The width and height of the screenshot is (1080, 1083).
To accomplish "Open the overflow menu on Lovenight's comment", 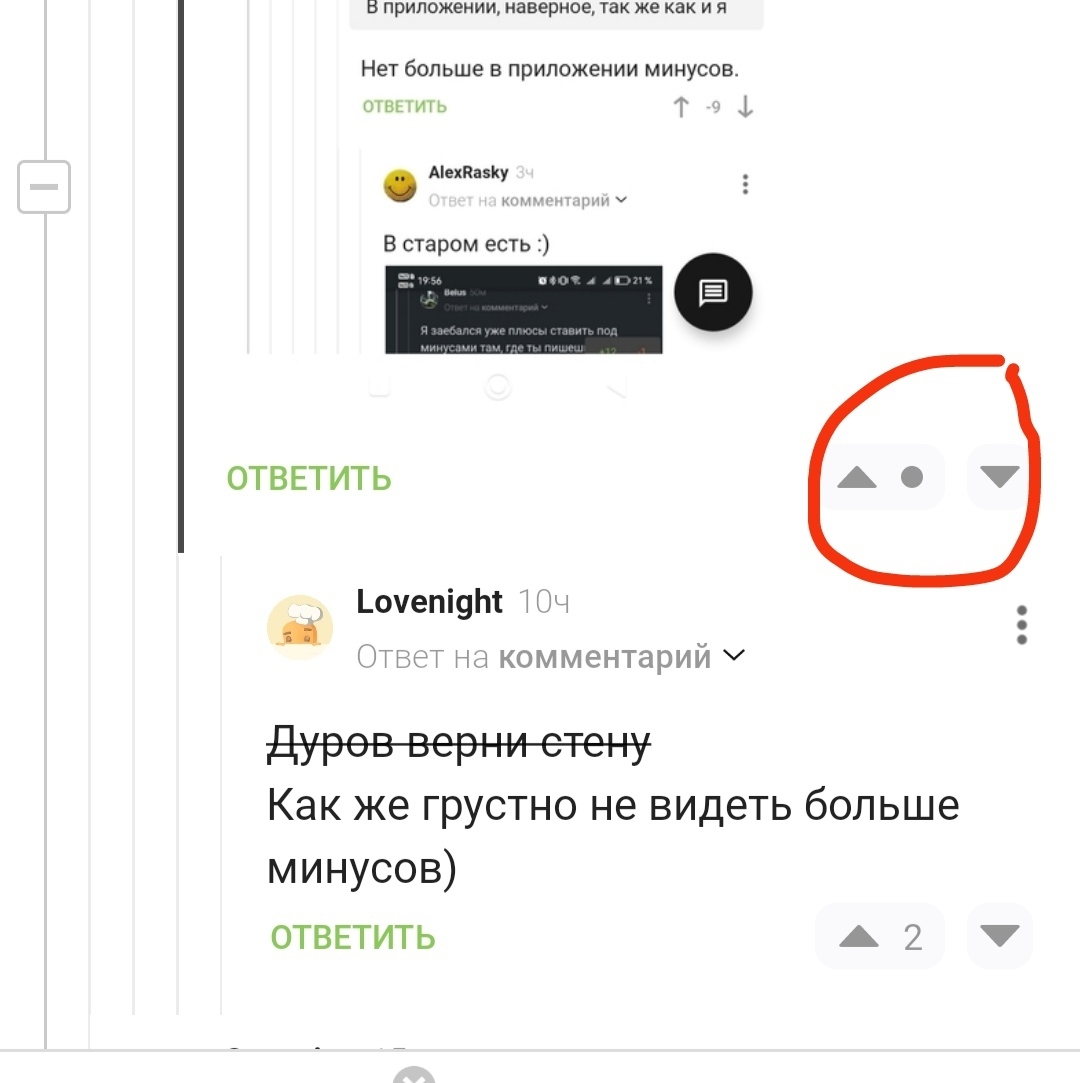I will (1021, 625).
